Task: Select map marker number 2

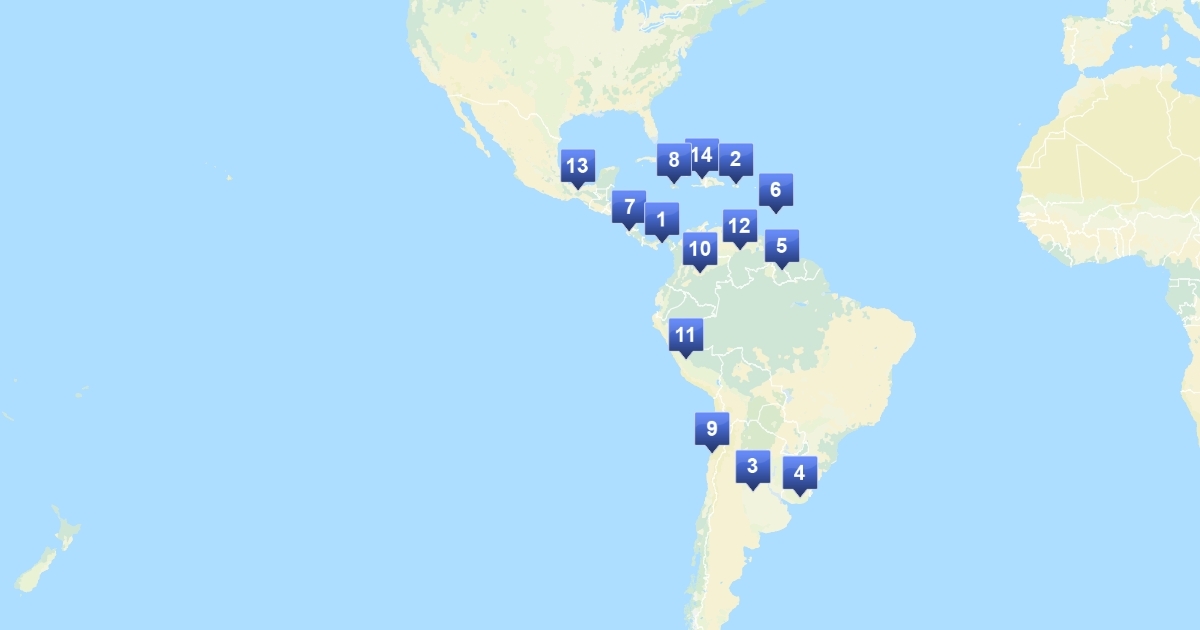Action: 736,160
